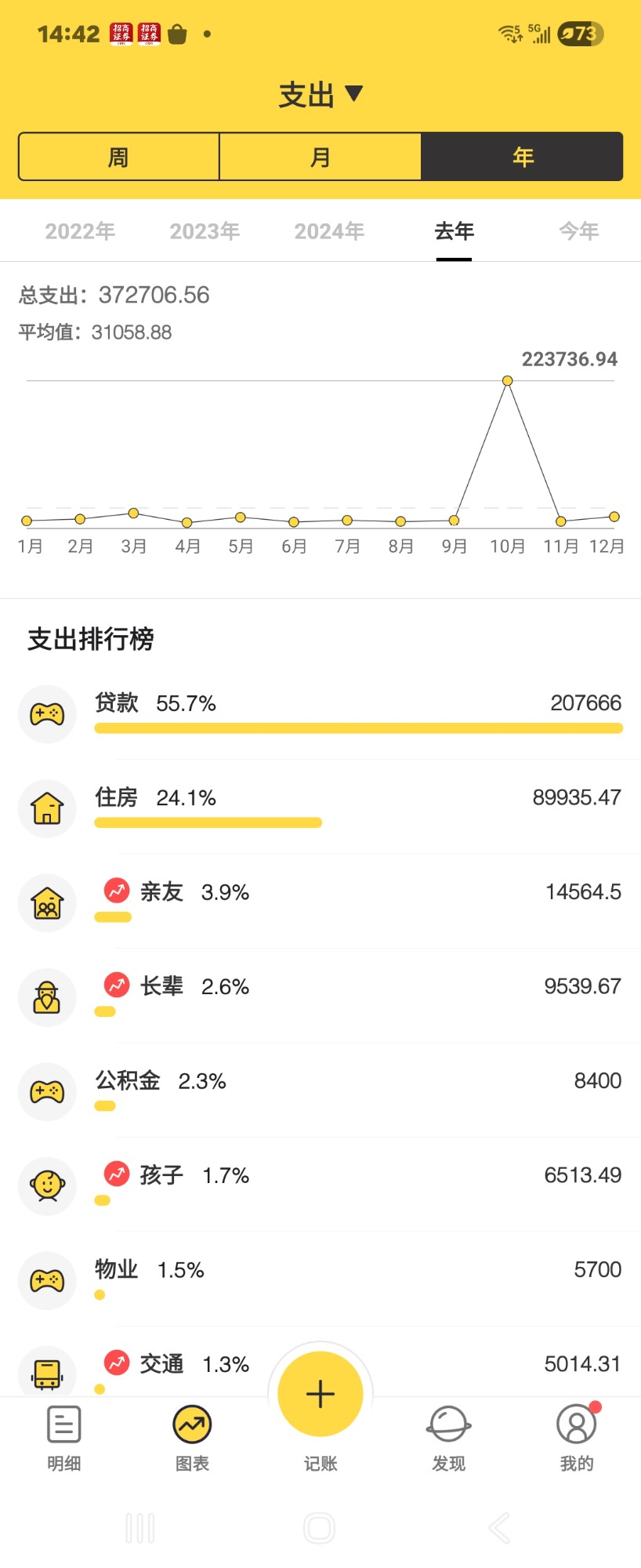The height and width of the screenshot is (1568, 641).
Task: Switch to the 周 view
Action: coord(118,157)
